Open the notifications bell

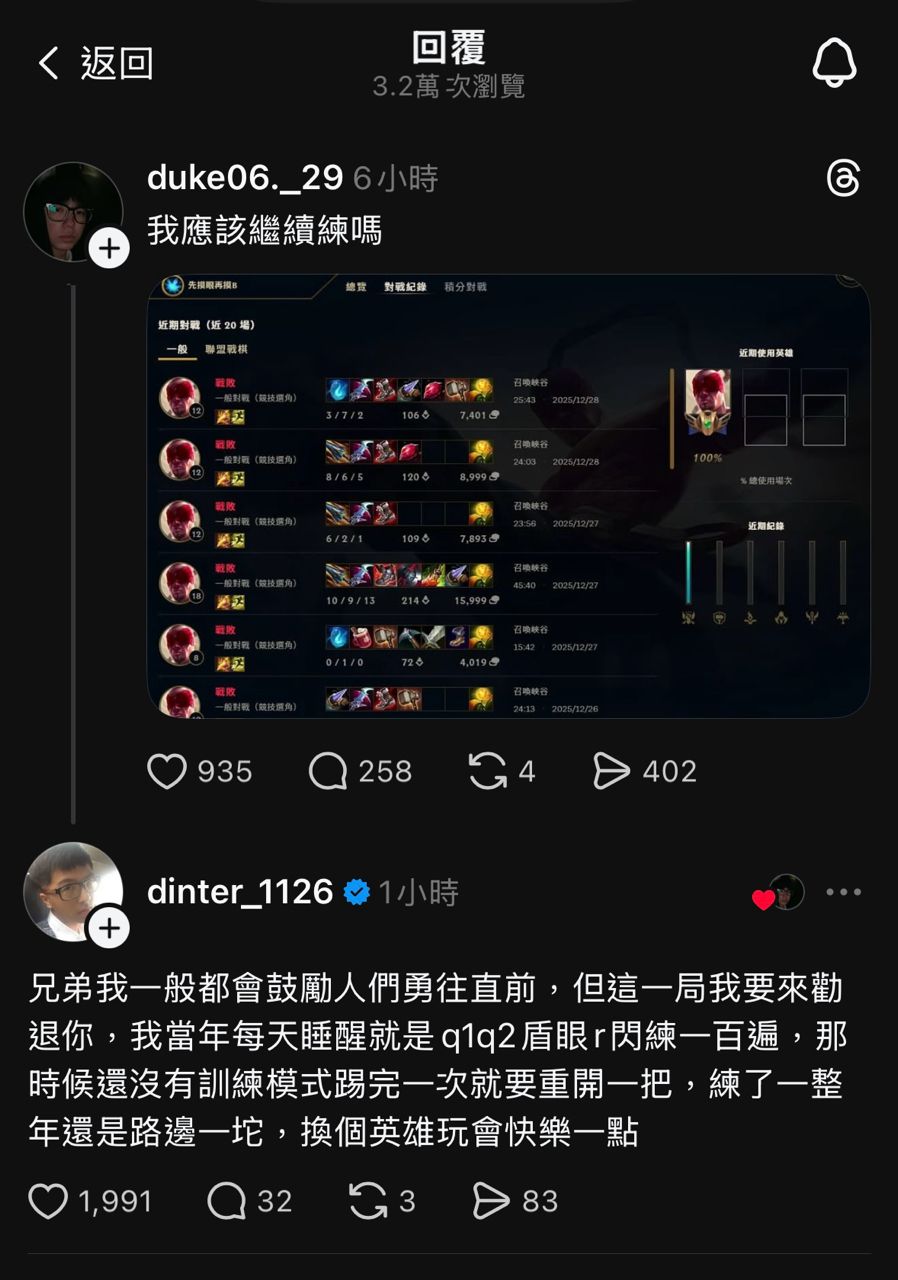click(834, 64)
